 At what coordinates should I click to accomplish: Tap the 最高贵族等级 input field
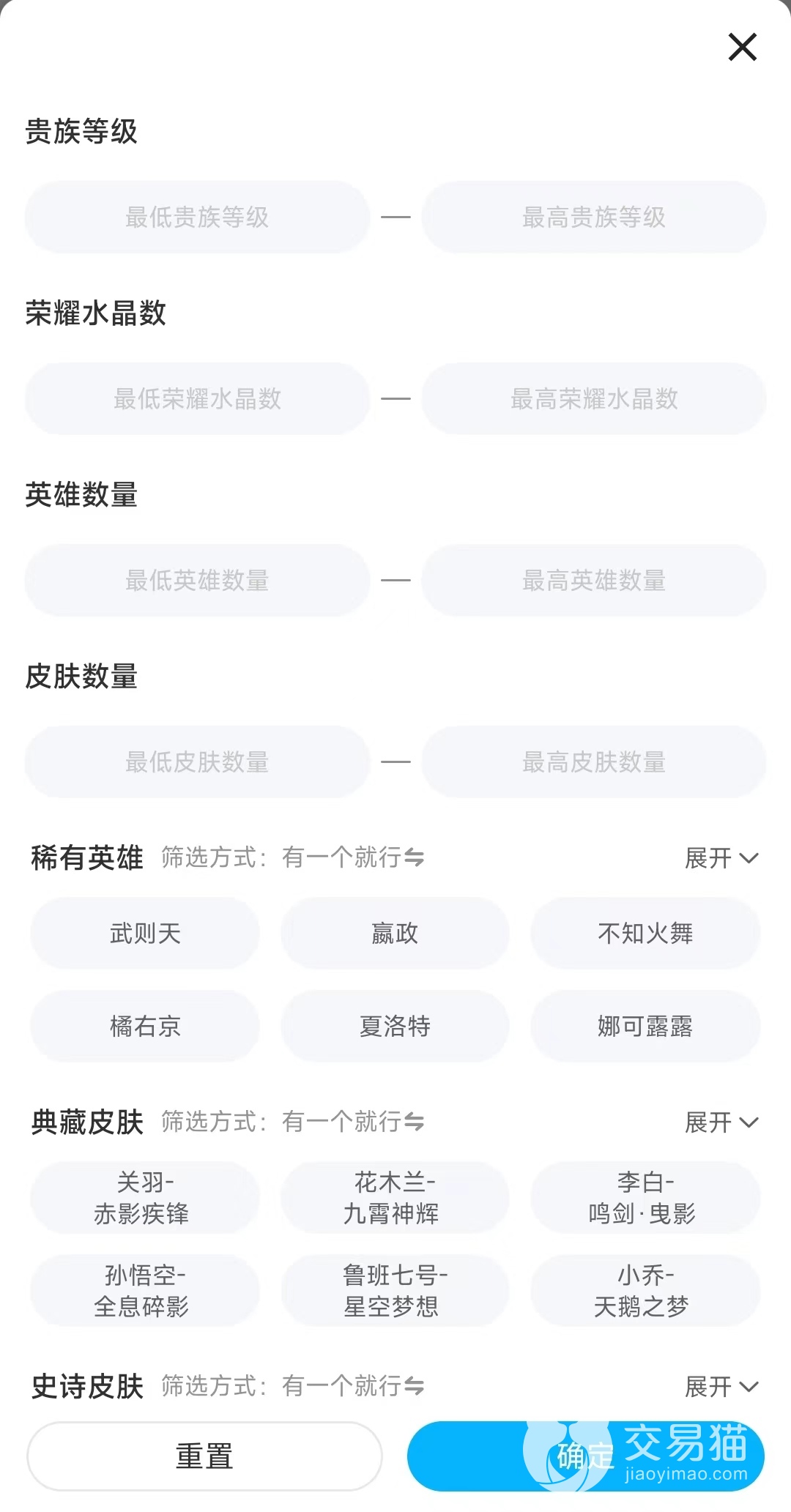[593, 217]
